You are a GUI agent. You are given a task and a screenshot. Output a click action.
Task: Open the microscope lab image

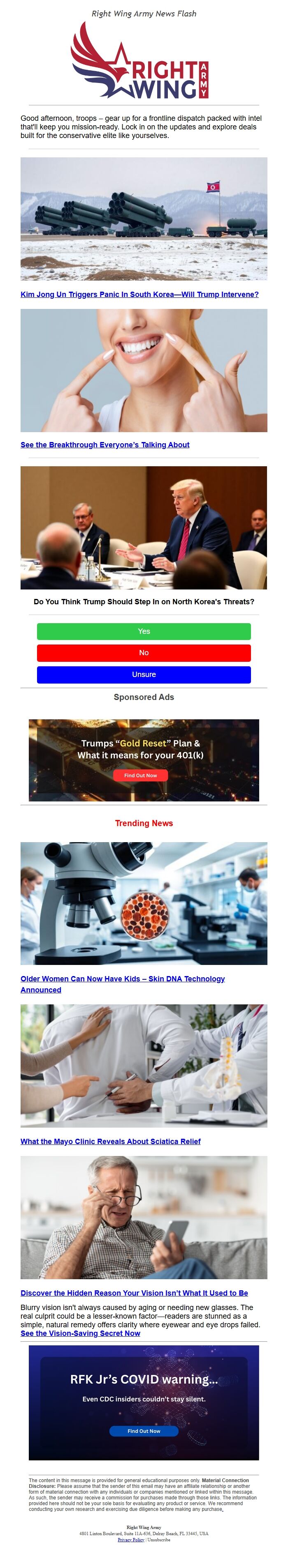click(144, 903)
